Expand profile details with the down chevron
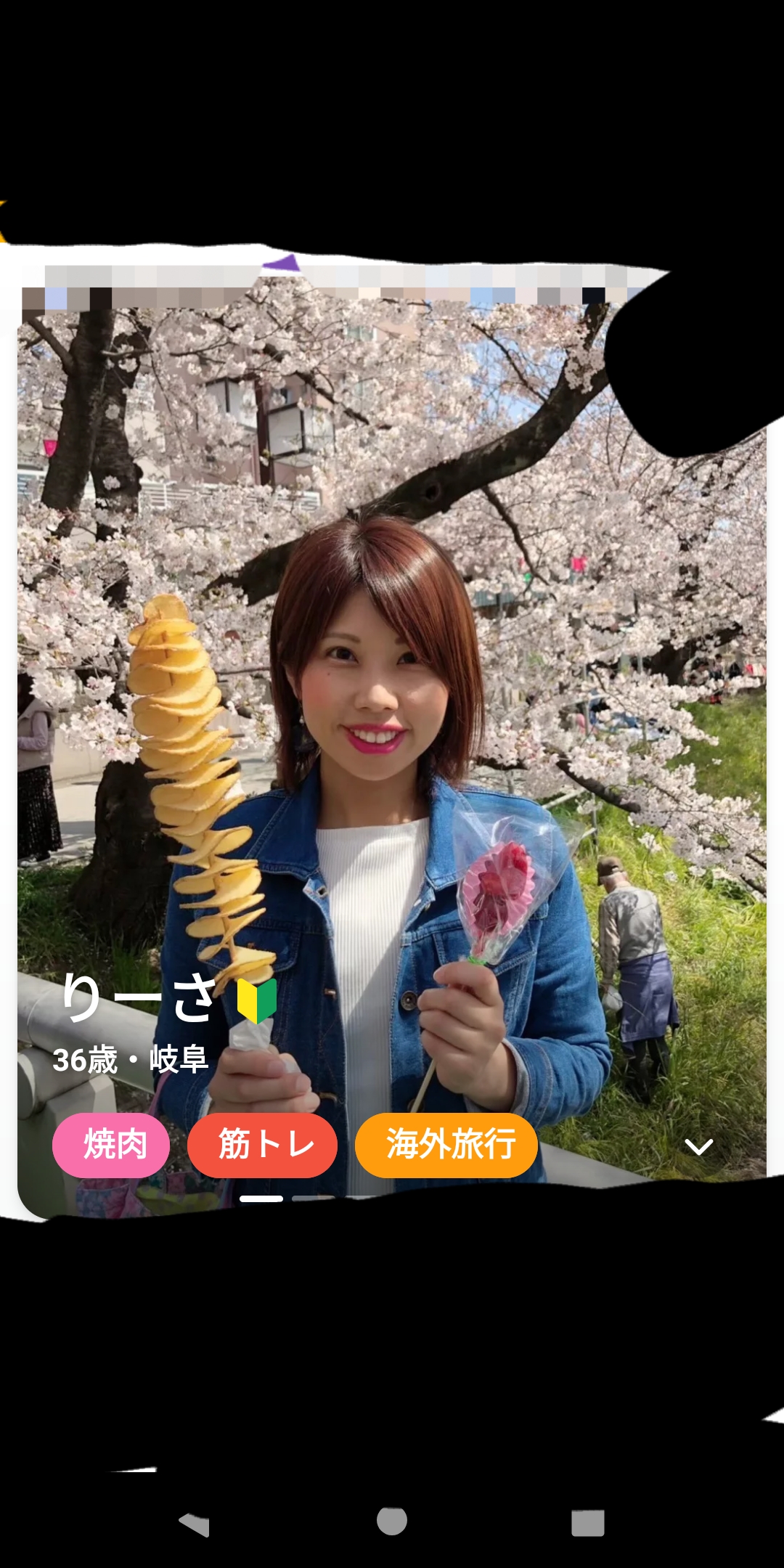The height and width of the screenshot is (1568, 784). point(698,1147)
